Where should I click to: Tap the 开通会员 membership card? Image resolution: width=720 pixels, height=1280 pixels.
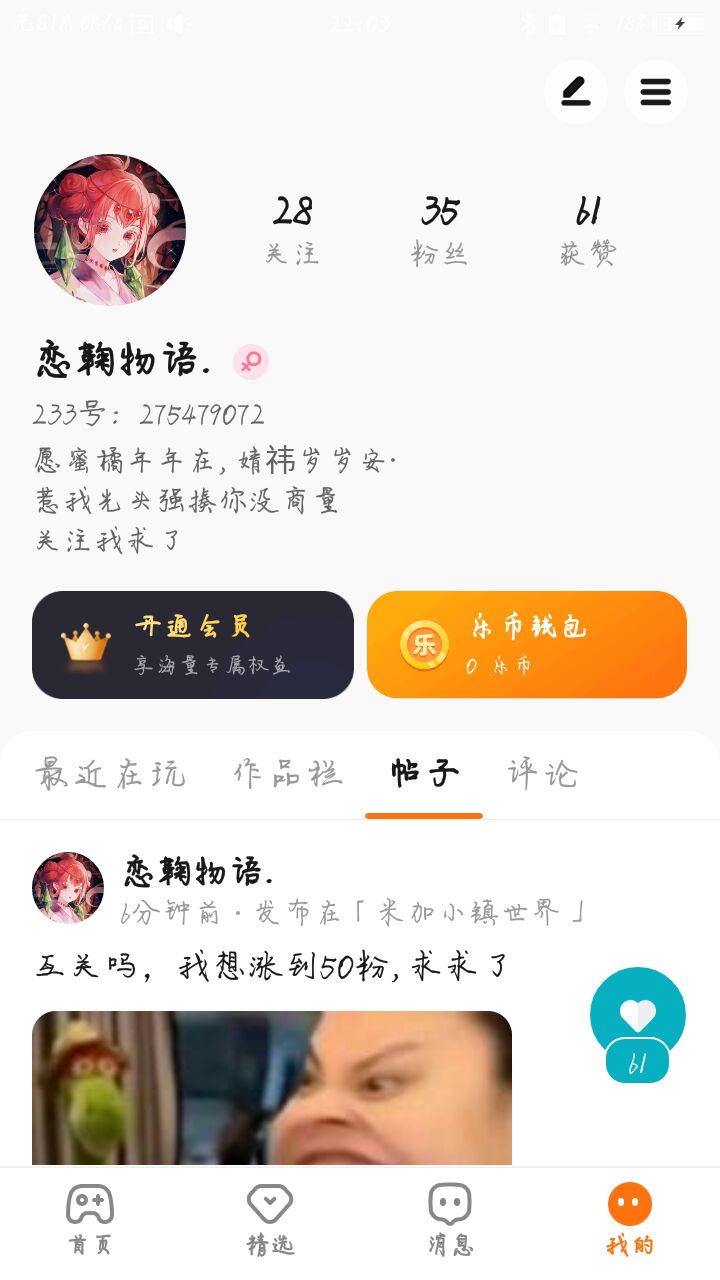(193, 644)
